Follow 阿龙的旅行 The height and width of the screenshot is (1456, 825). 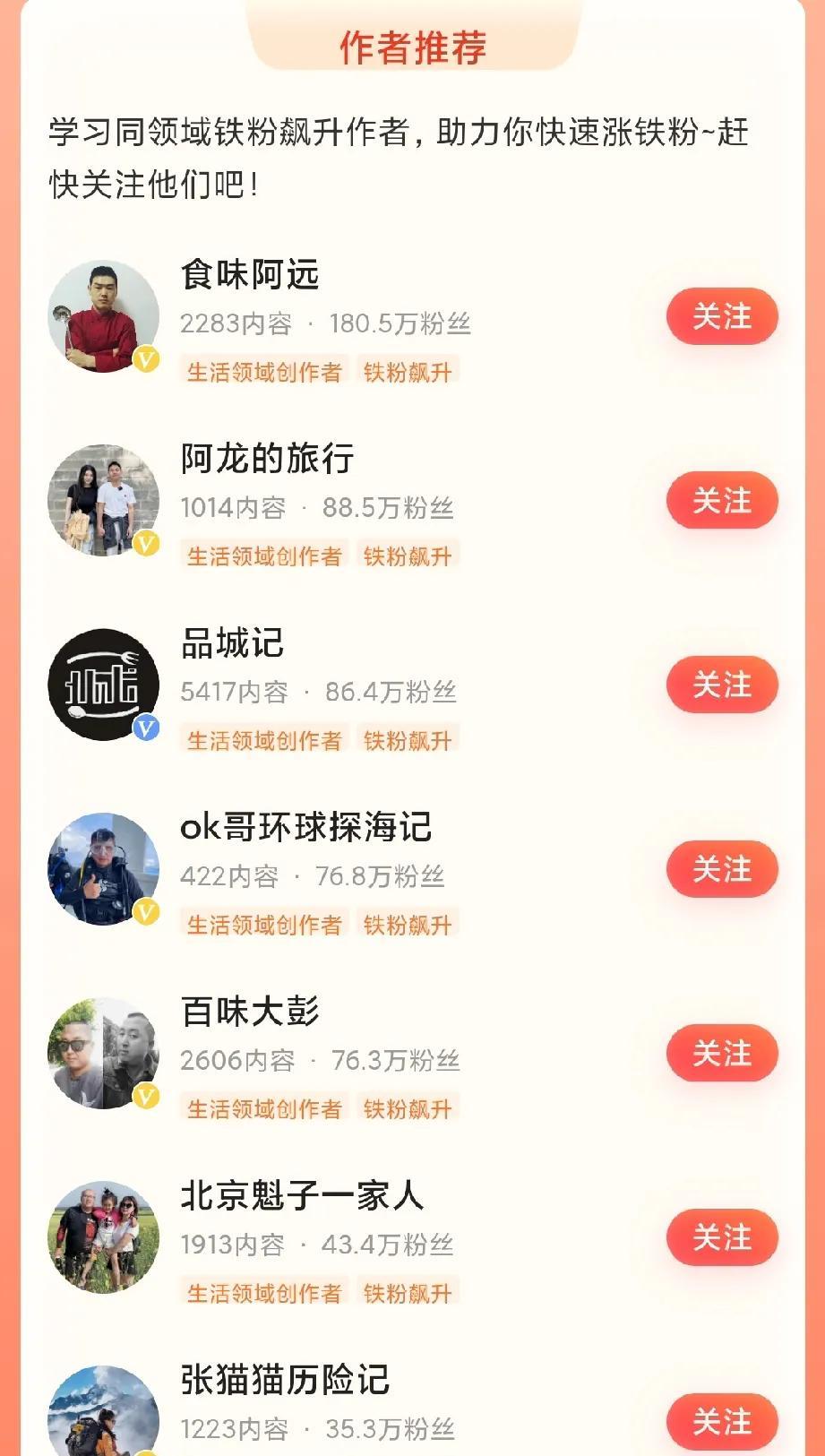(722, 500)
